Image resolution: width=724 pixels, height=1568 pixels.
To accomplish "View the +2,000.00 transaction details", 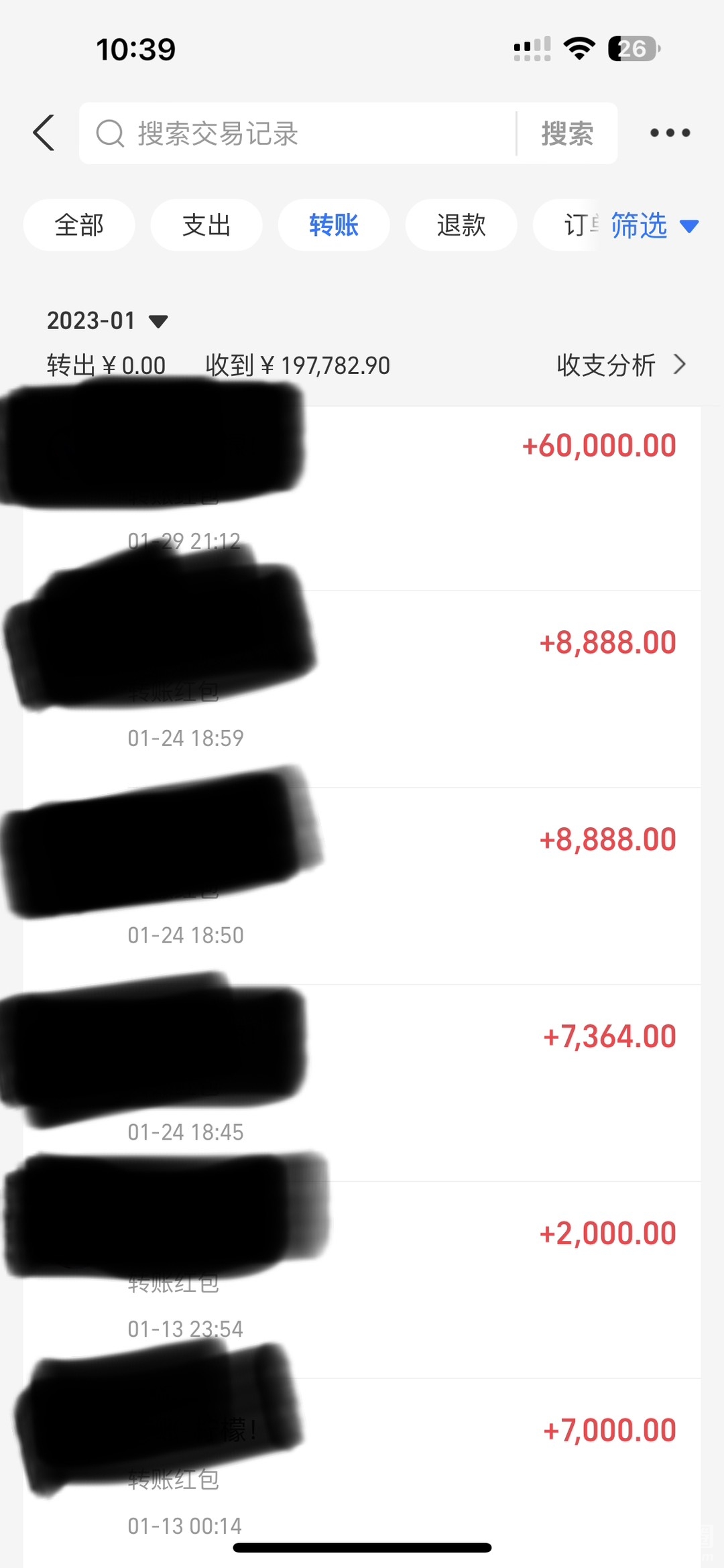I will point(469,1279).
